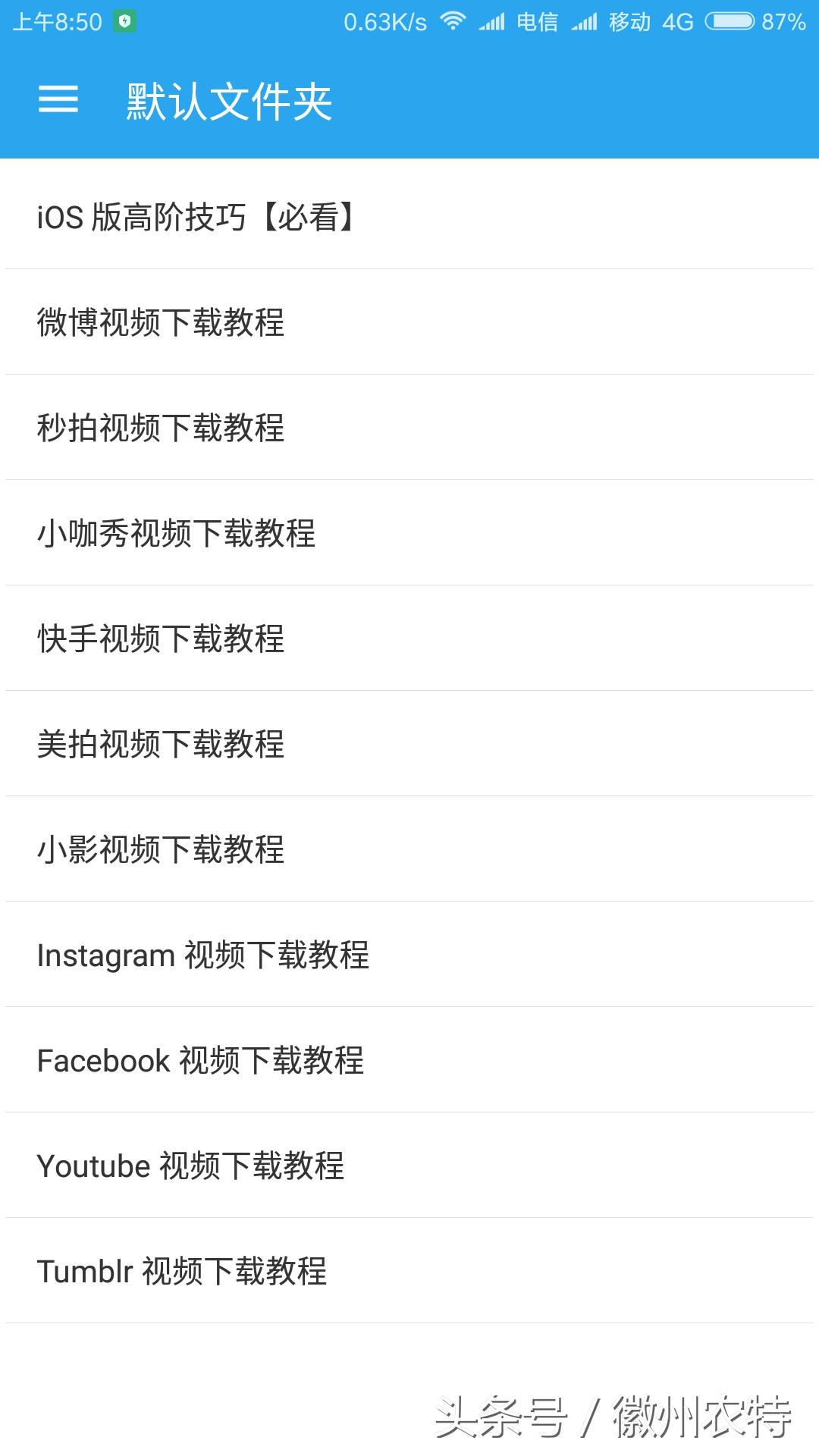Click the 默认文件夹 title bar text
The image size is (819, 1456).
pos(227,104)
